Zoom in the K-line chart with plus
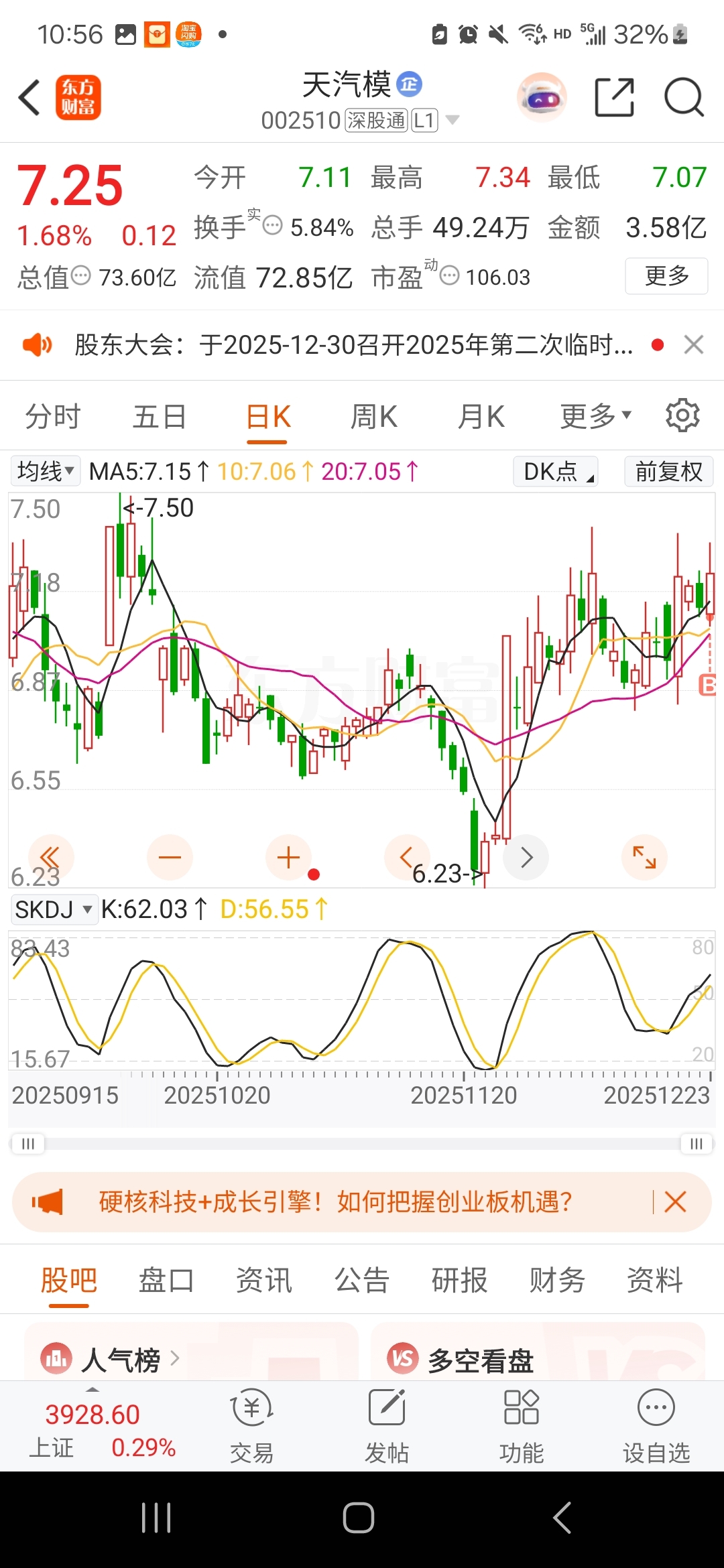The height and width of the screenshot is (1568, 724). point(288,858)
